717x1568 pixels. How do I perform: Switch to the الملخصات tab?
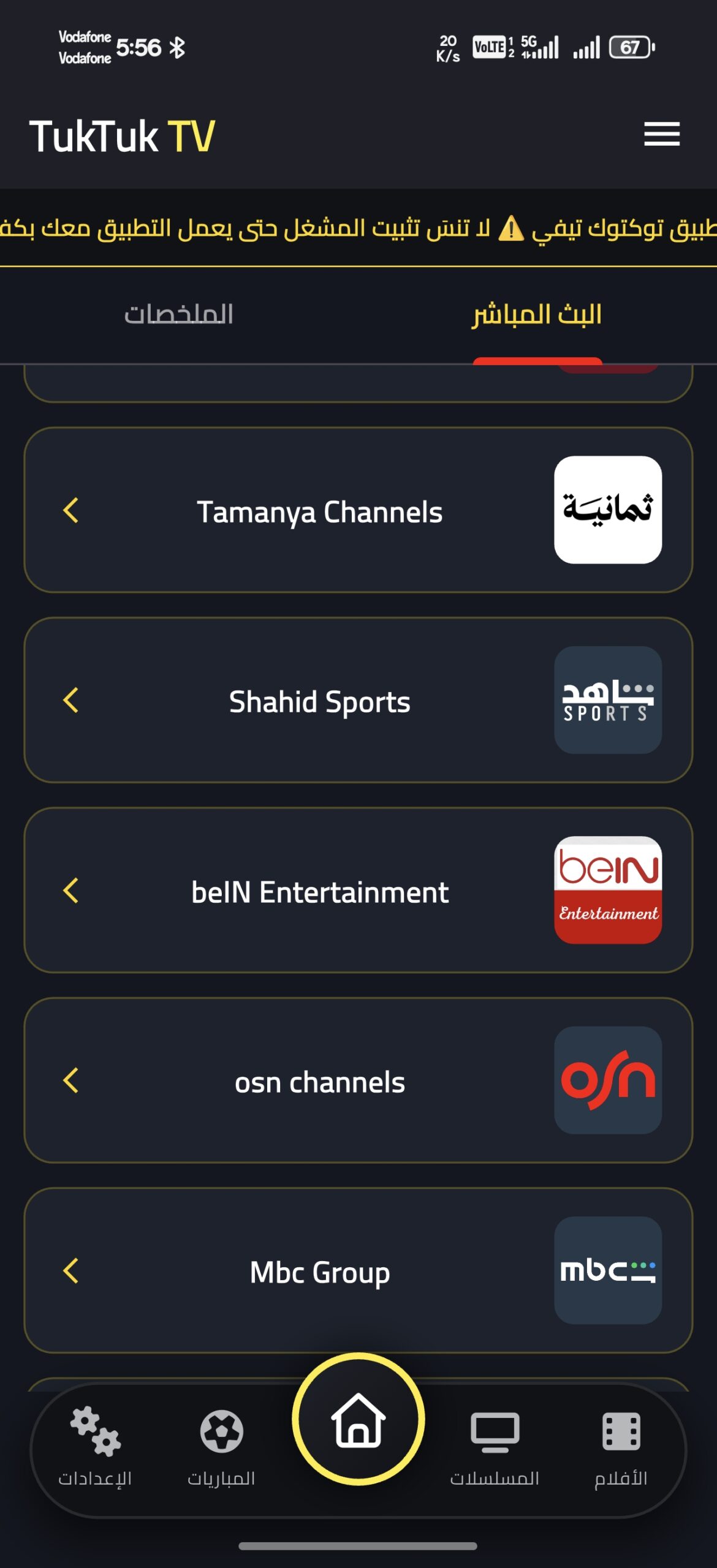point(180,314)
